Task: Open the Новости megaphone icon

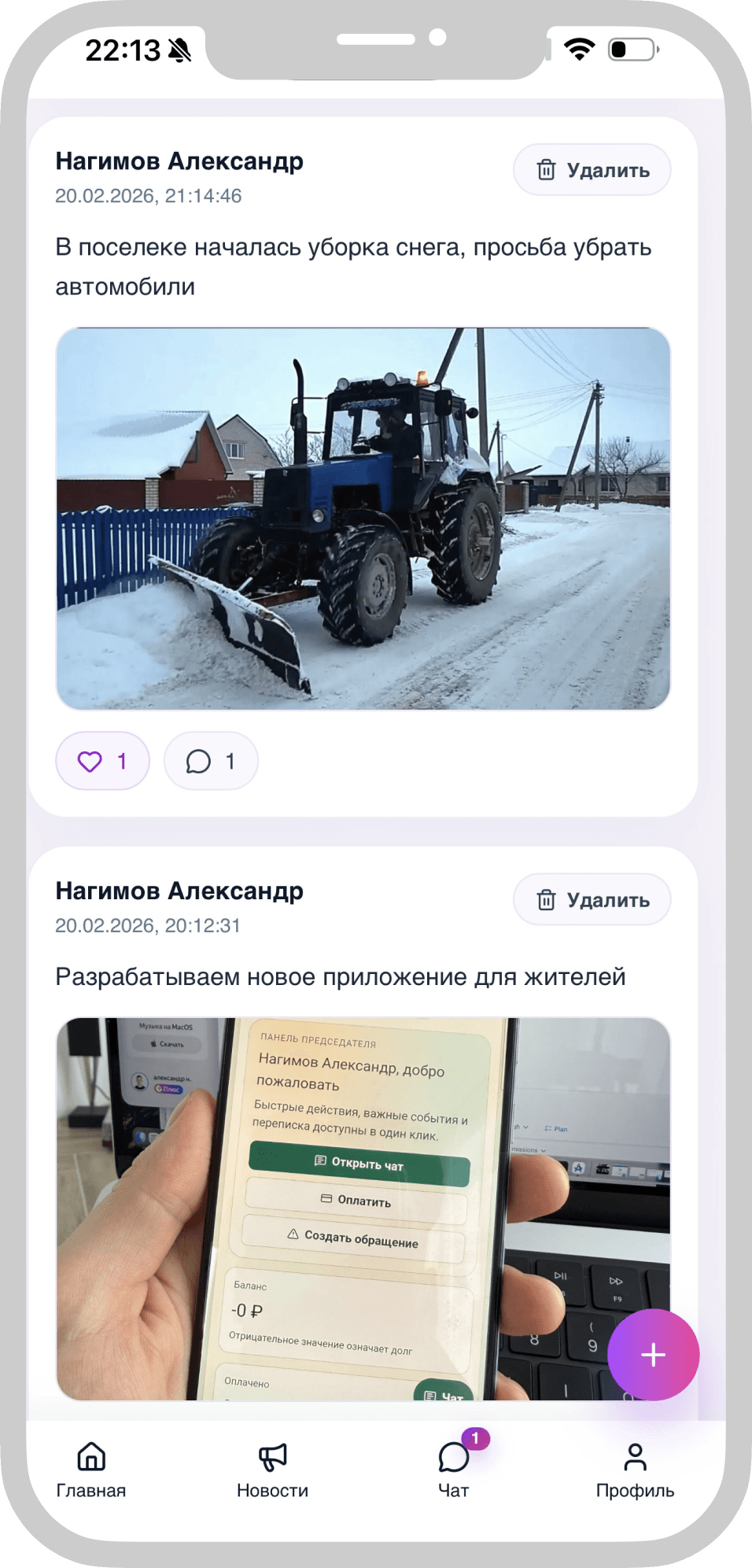Action: 271,1457
